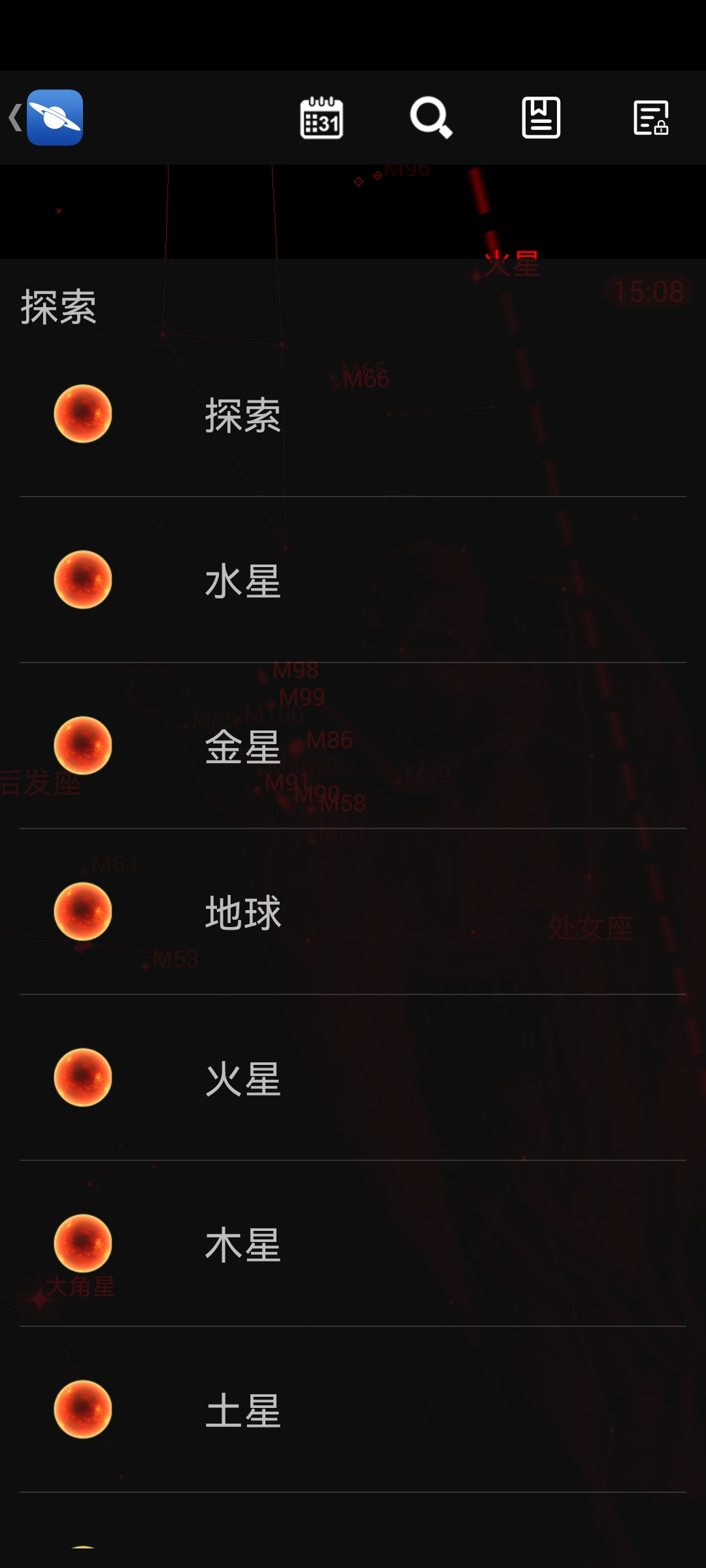Choose 木星 from the list
This screenshot has width=706, height=1568.
coord(353,1244)
